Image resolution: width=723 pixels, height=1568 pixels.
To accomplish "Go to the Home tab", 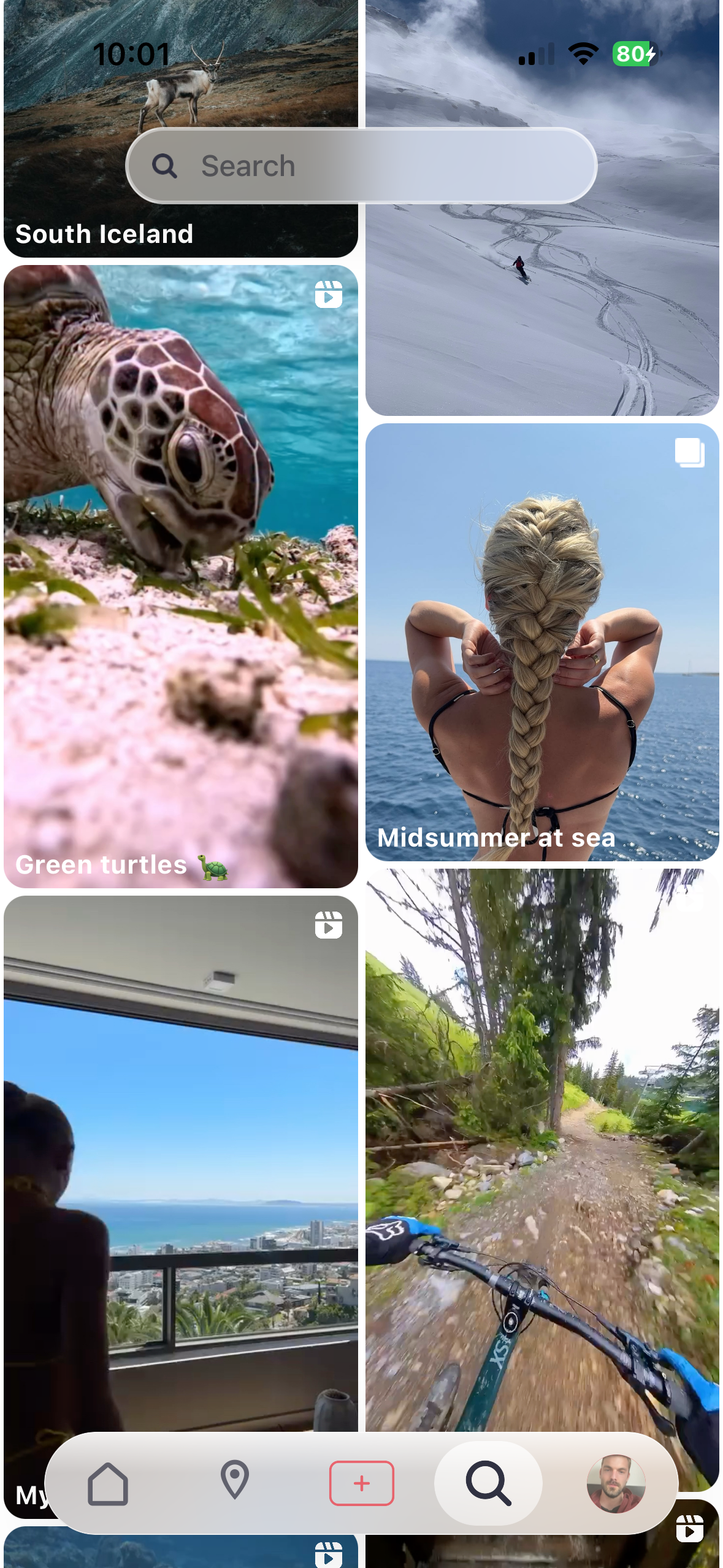I will pyautogui.click(x=108, y=1483).
